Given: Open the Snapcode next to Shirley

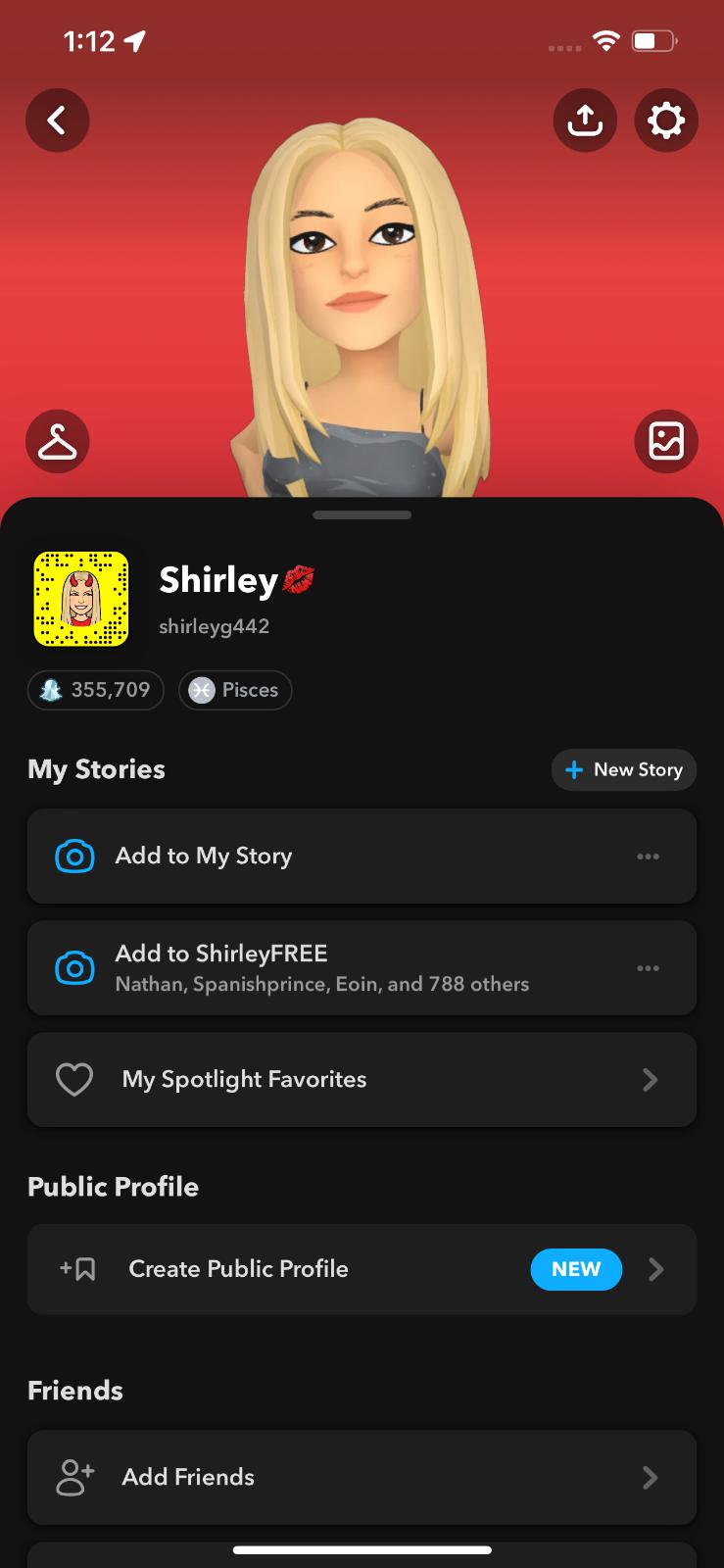Looking at the screenshot, I should pyautogui.click(x=81, y=599).
